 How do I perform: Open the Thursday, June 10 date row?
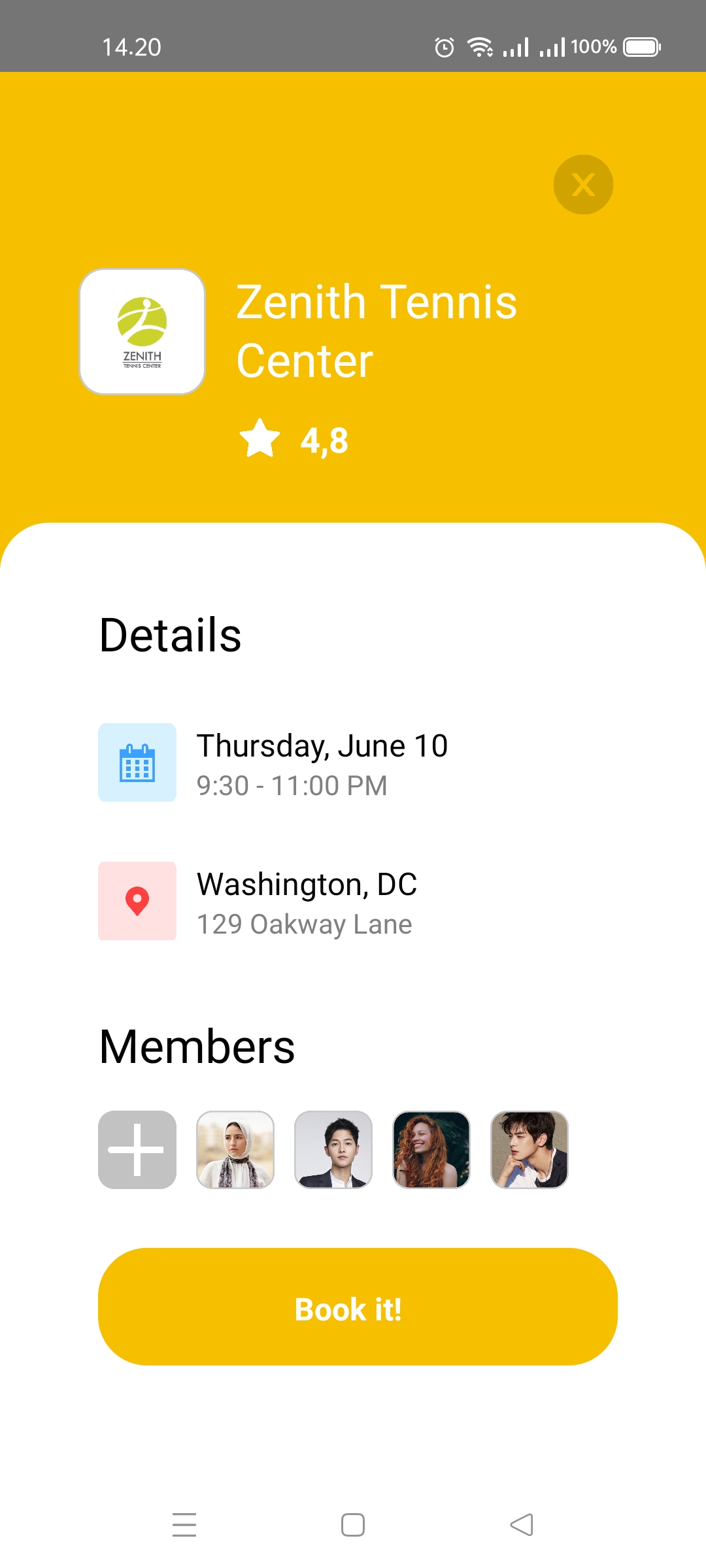[322, 763]
